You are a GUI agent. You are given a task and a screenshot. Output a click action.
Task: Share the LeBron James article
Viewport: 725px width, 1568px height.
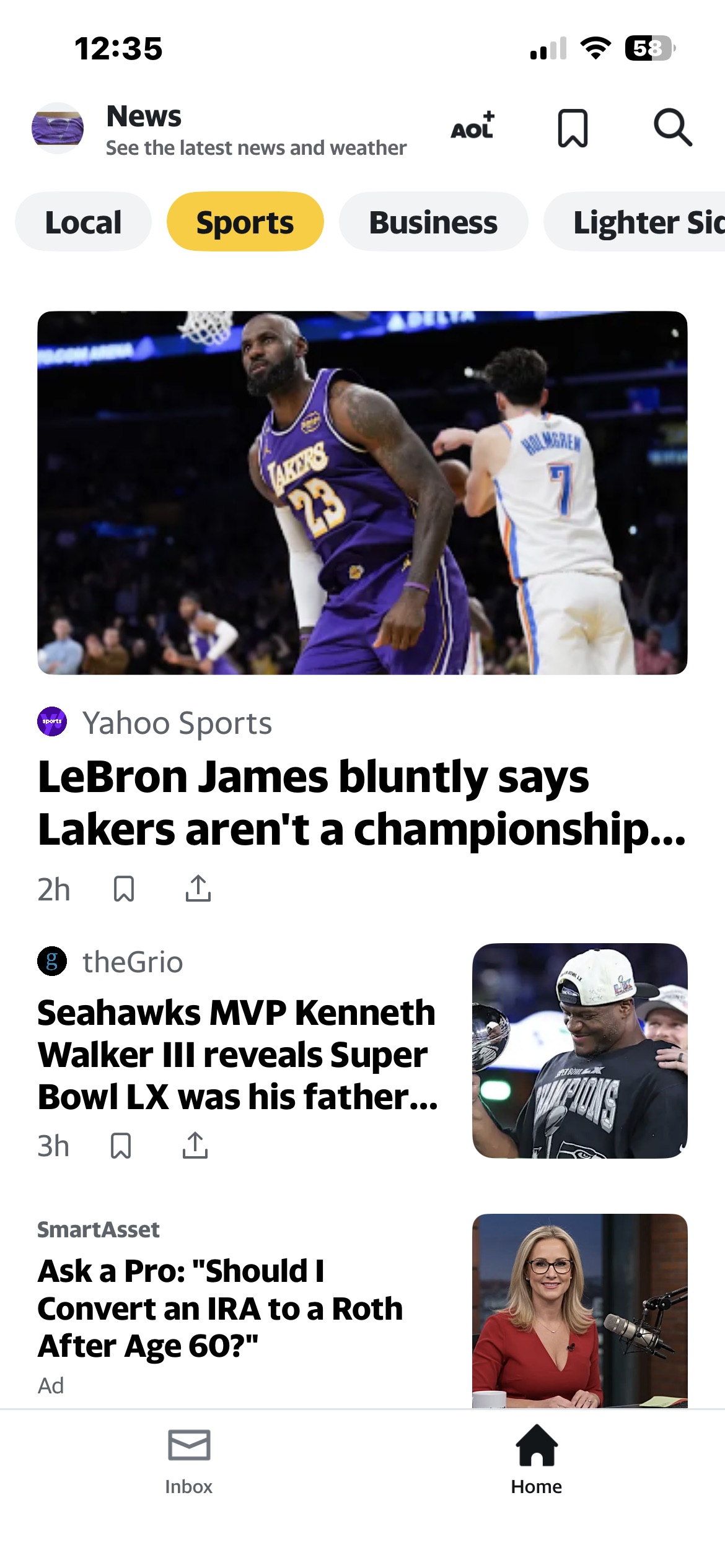(x=198, y=889)
